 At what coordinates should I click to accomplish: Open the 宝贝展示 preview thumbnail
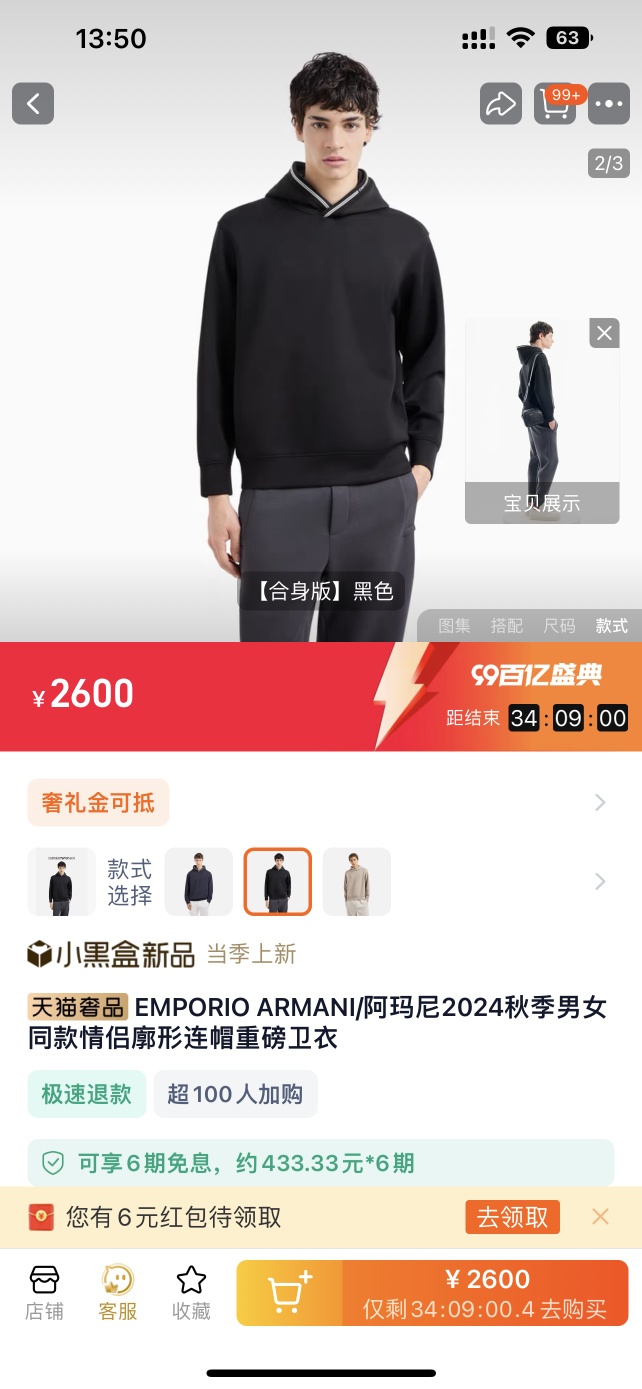541,420
